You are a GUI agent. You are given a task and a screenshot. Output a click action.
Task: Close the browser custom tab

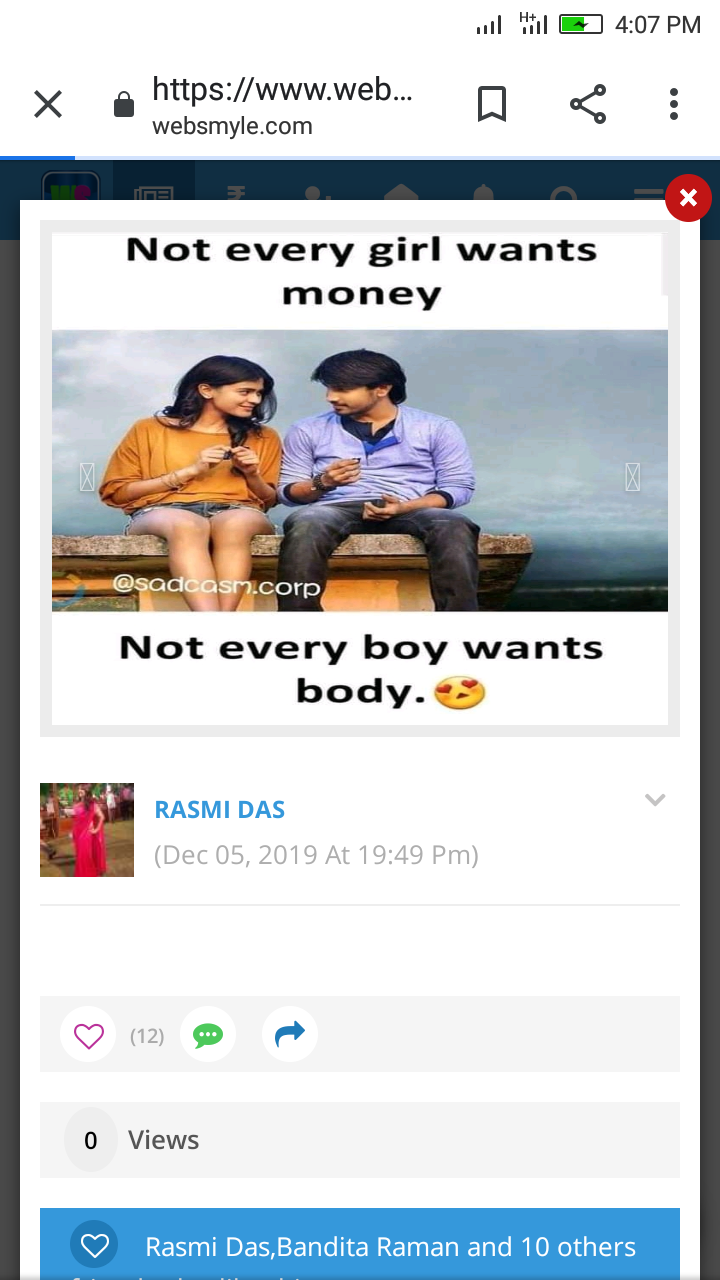coord(48,104)
